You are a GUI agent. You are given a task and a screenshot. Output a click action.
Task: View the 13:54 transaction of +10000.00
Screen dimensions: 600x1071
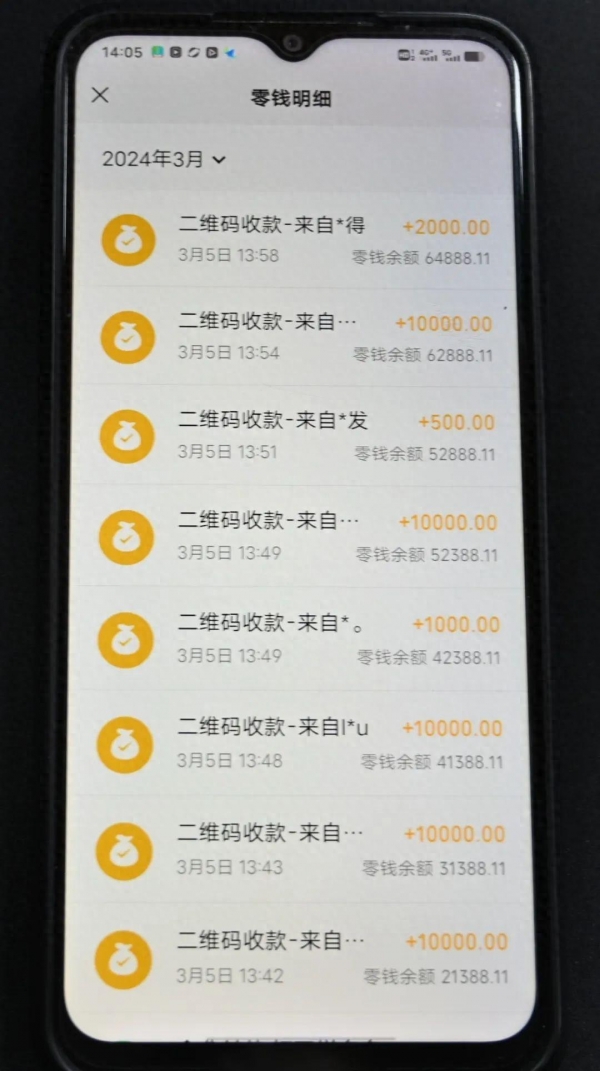point(300,337)
